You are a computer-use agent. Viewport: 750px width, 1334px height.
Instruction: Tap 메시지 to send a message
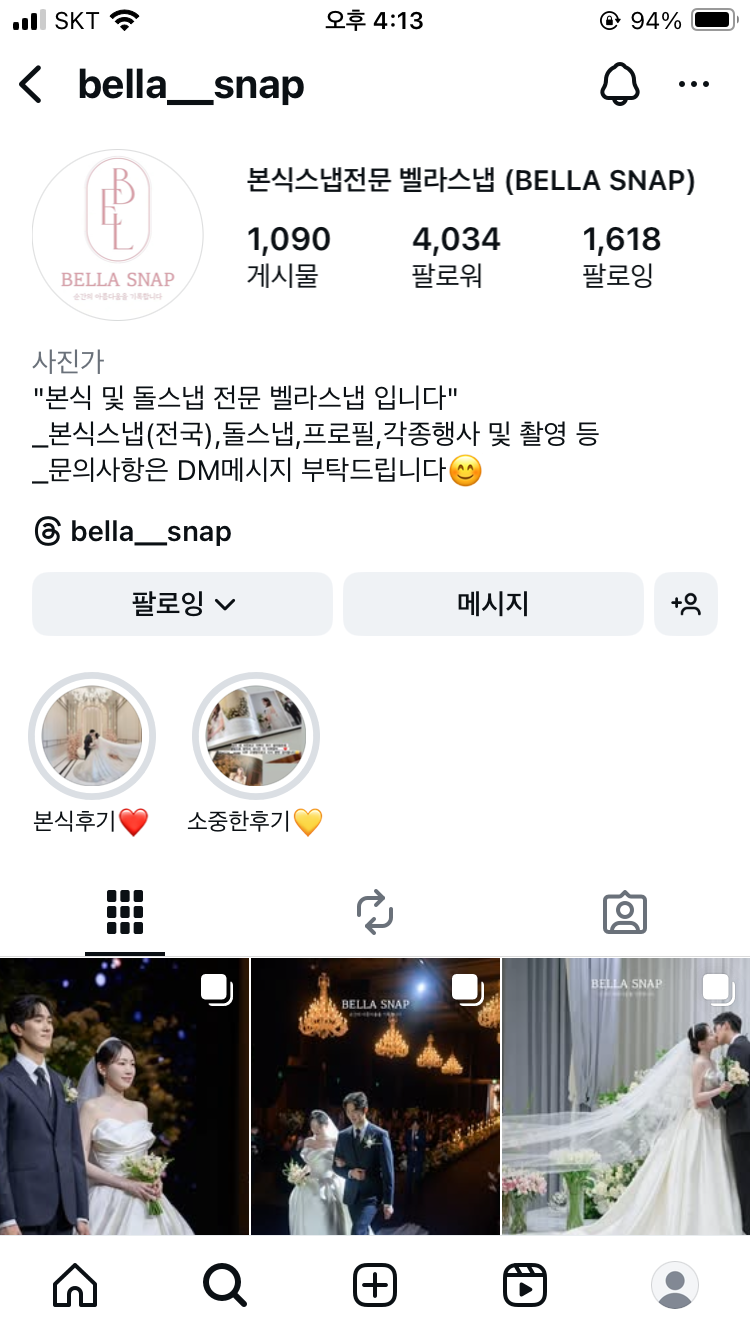point(493,604)
